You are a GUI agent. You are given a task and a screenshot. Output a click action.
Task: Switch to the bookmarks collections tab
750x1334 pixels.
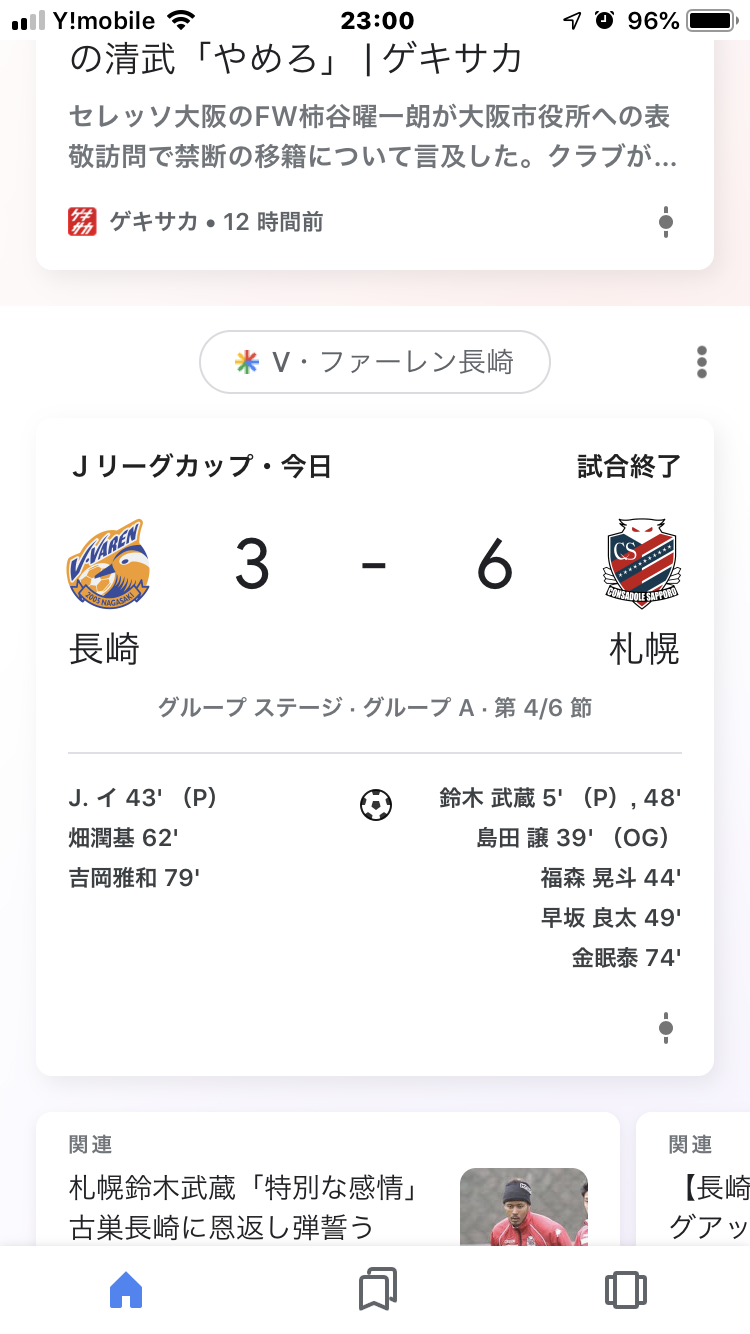point(377,1290)
